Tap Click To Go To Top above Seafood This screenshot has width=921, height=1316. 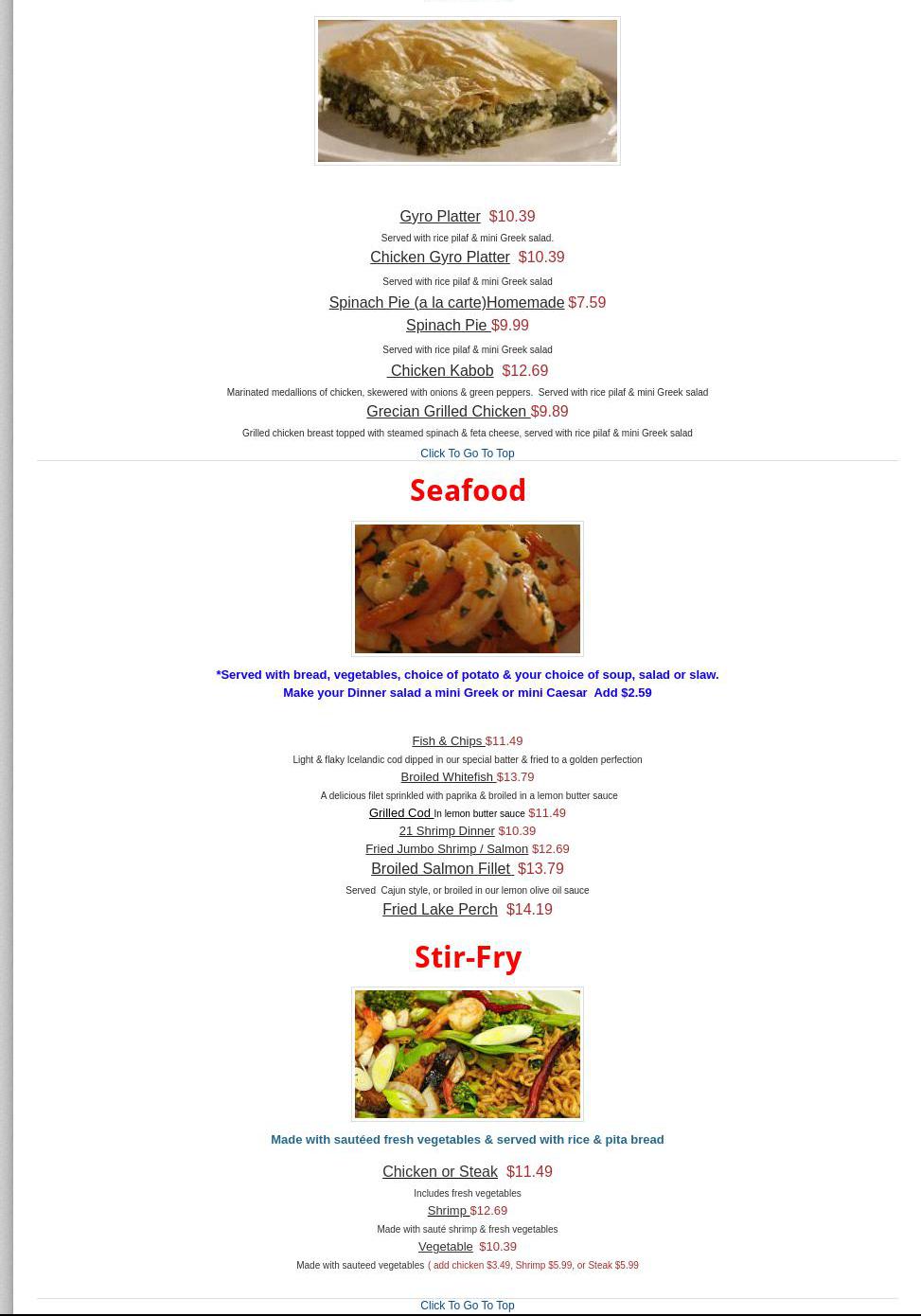click(467, 453)
